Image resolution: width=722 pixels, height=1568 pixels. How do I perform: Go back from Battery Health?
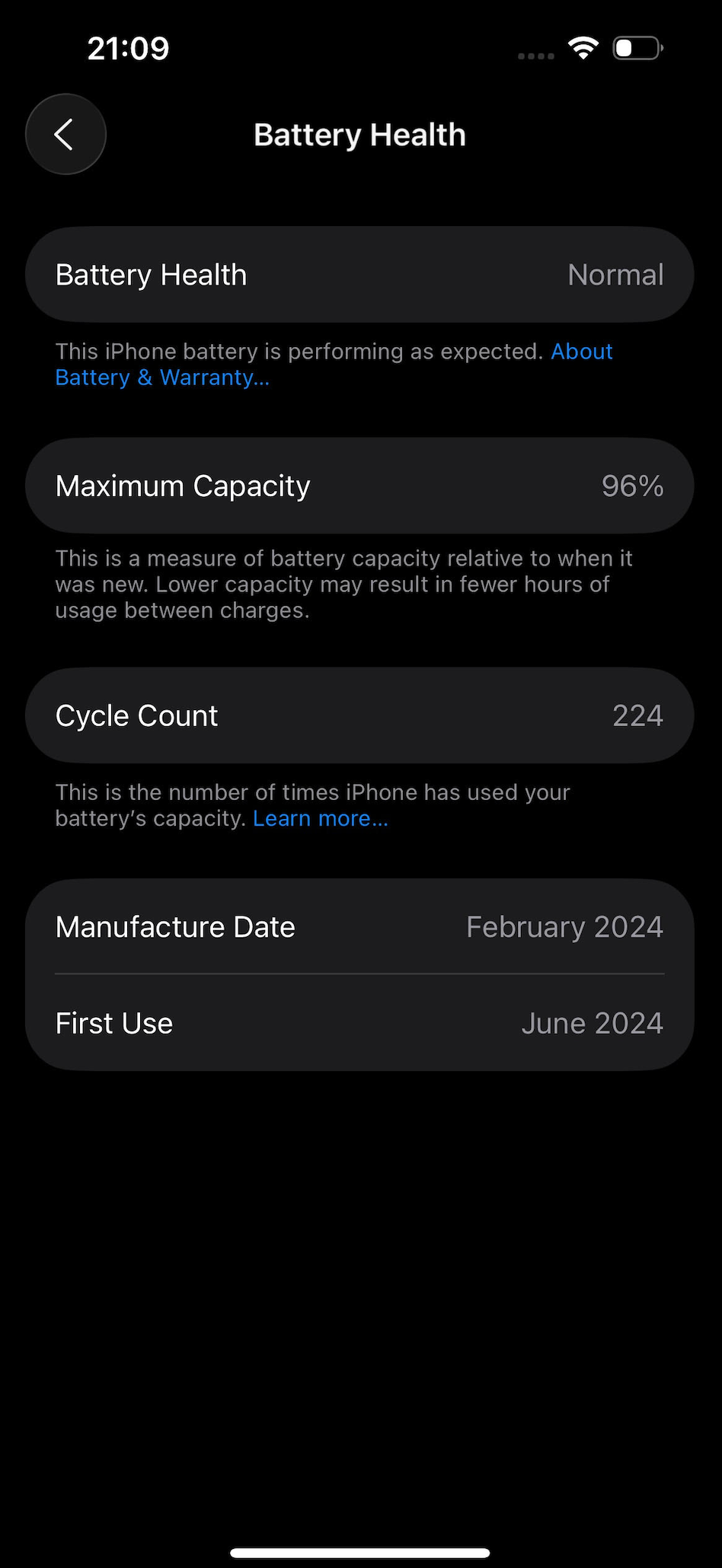tap(65, 135)
